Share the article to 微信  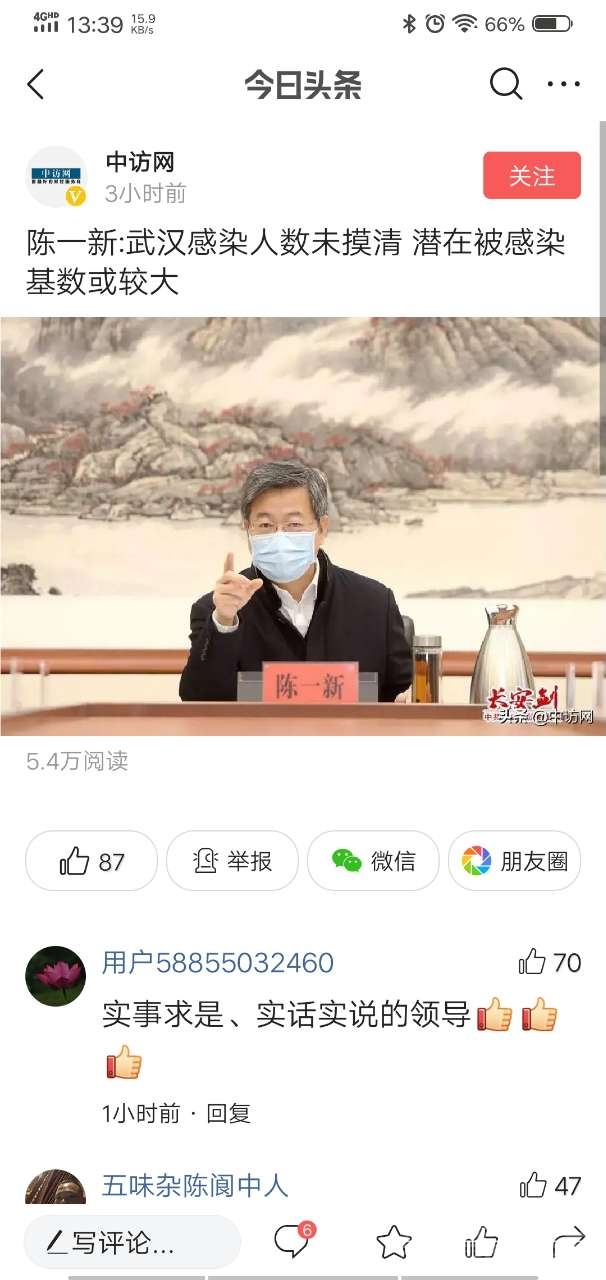[x=373, y=860]
